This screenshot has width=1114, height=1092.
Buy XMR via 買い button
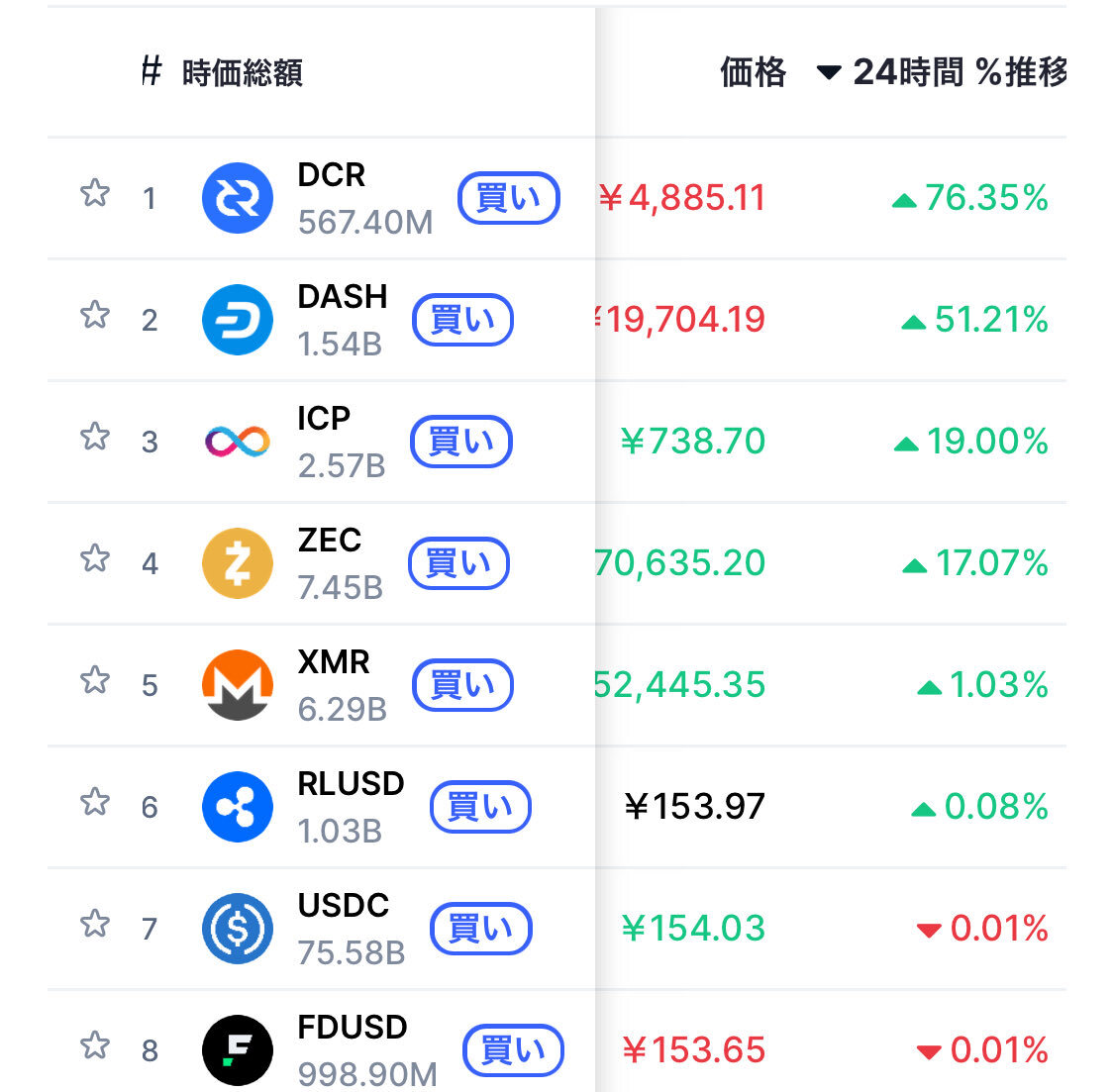click(x=462, y=685)
